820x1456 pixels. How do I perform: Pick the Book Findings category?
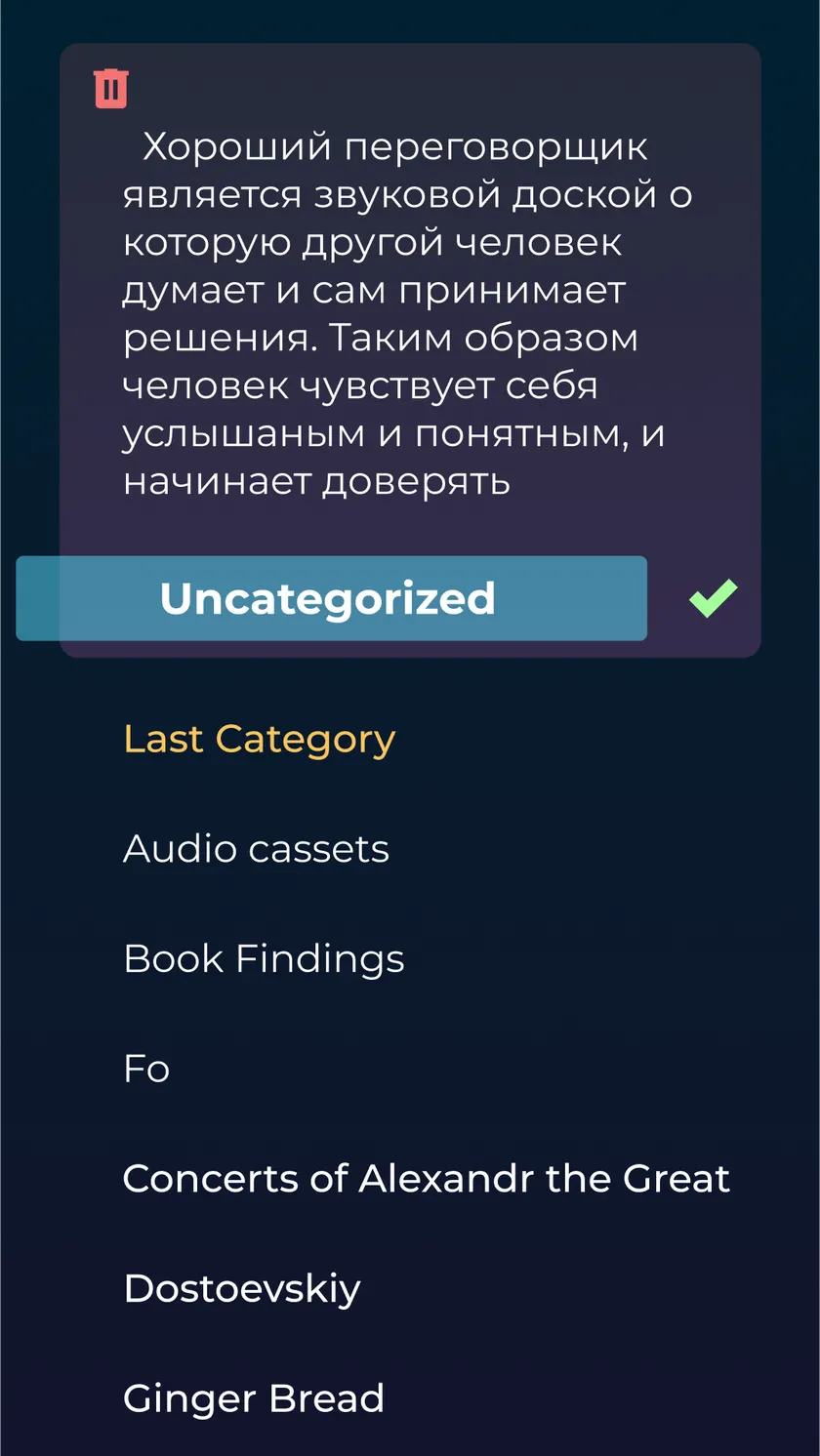[264, 959]
